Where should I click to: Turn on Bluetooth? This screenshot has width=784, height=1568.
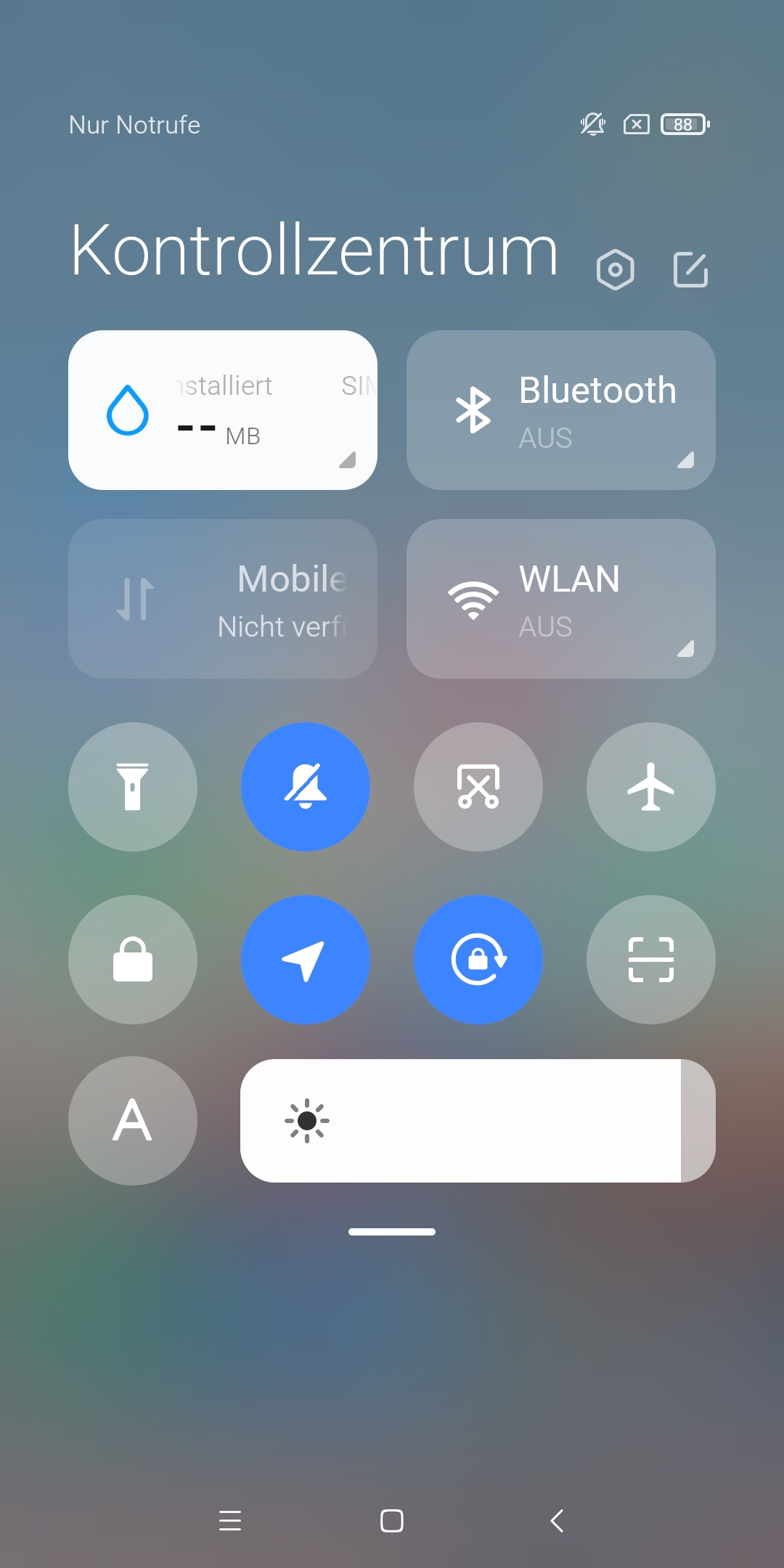(x=561, y=410)
